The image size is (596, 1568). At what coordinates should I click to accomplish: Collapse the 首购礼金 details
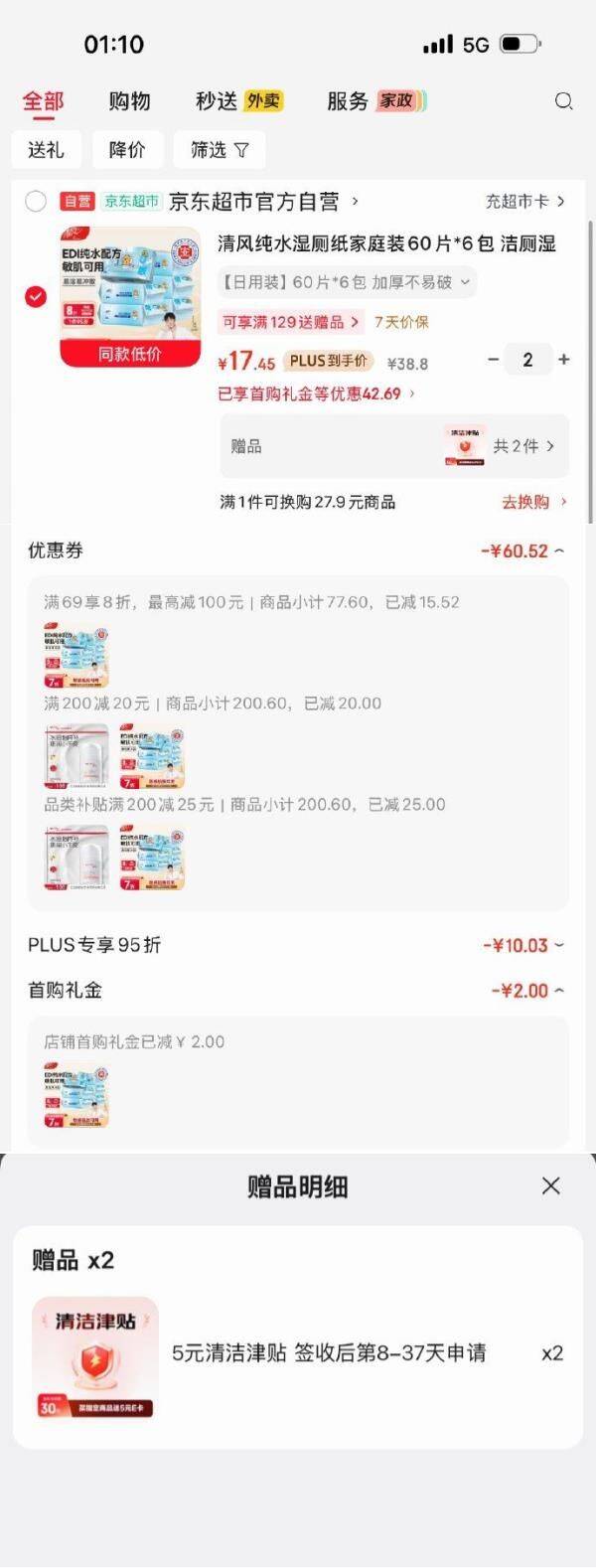527,991
